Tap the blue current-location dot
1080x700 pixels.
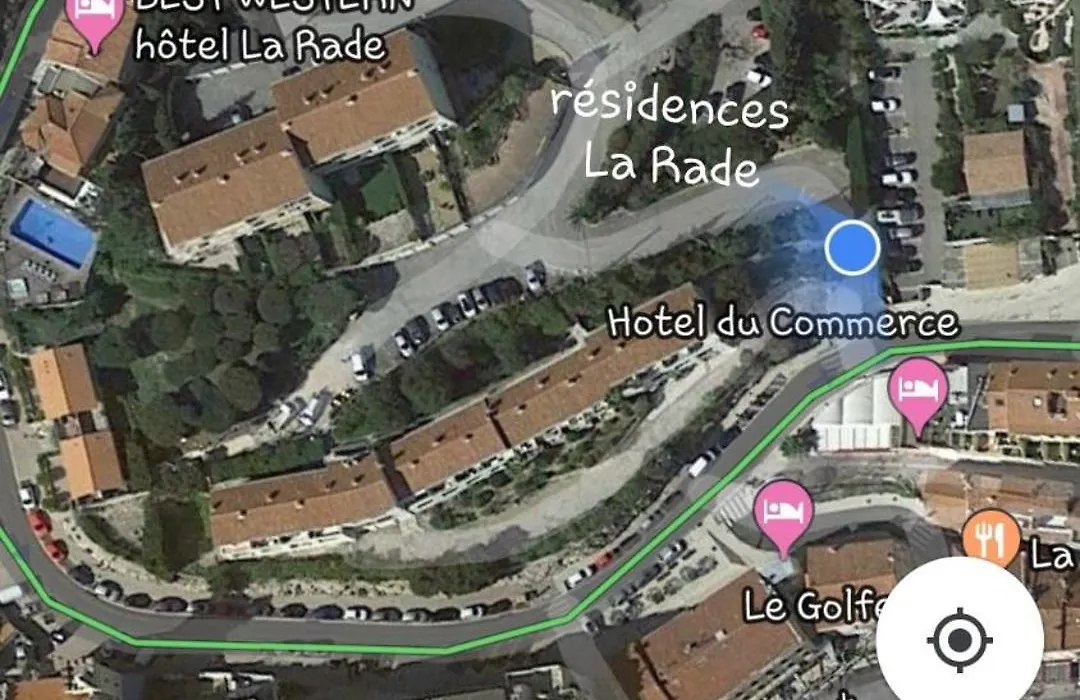coord(852,248)
